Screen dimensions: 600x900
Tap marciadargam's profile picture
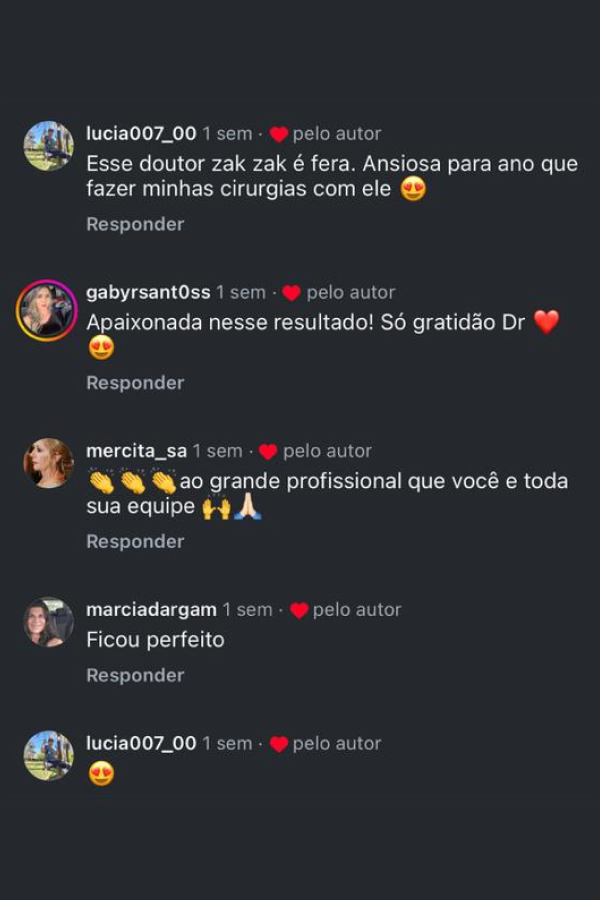click(x=48, y=622)
